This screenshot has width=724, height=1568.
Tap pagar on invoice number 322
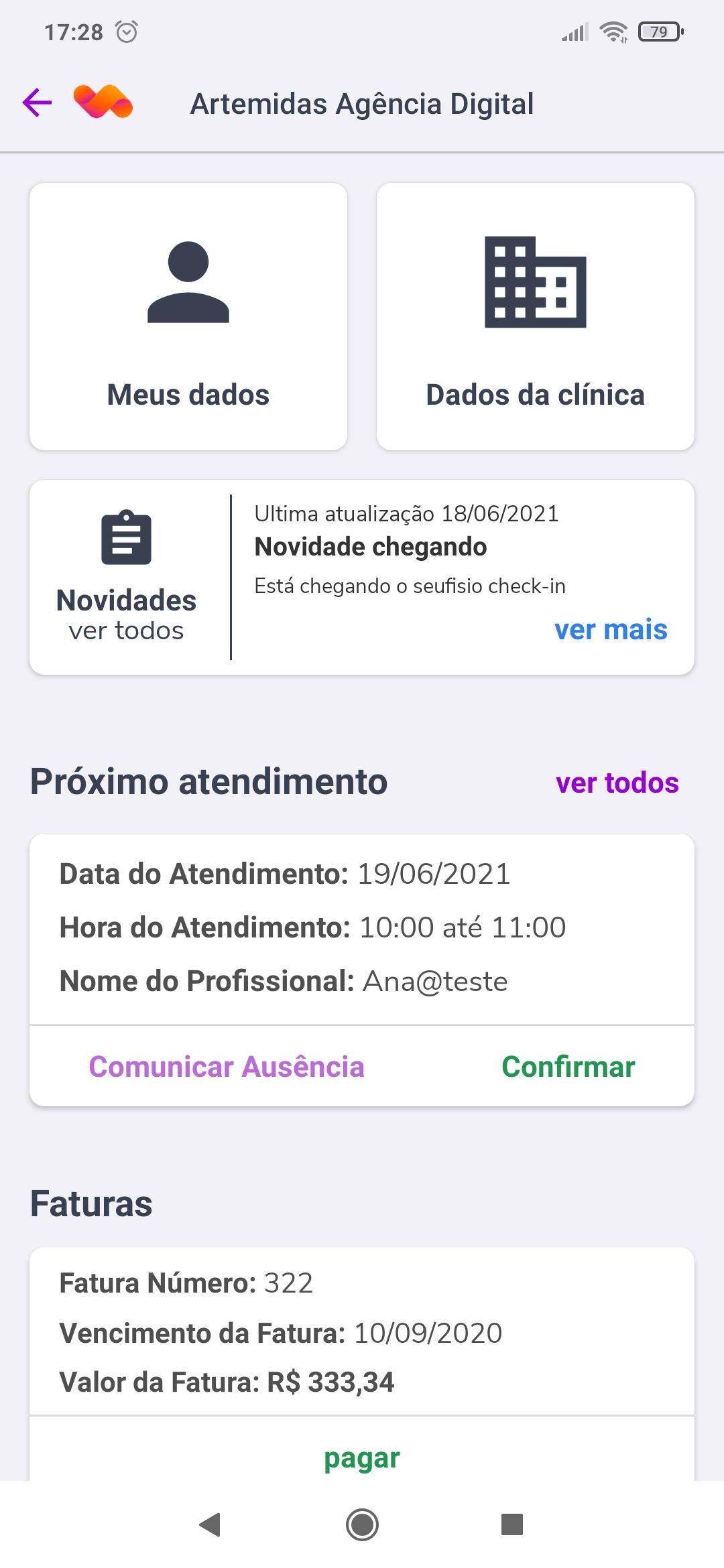click(x=362, y=1458)
